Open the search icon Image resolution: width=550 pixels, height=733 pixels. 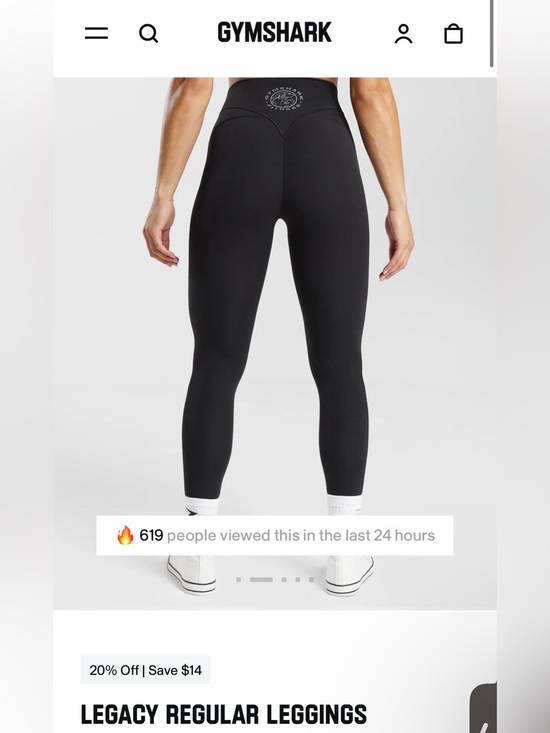[149, 34]
